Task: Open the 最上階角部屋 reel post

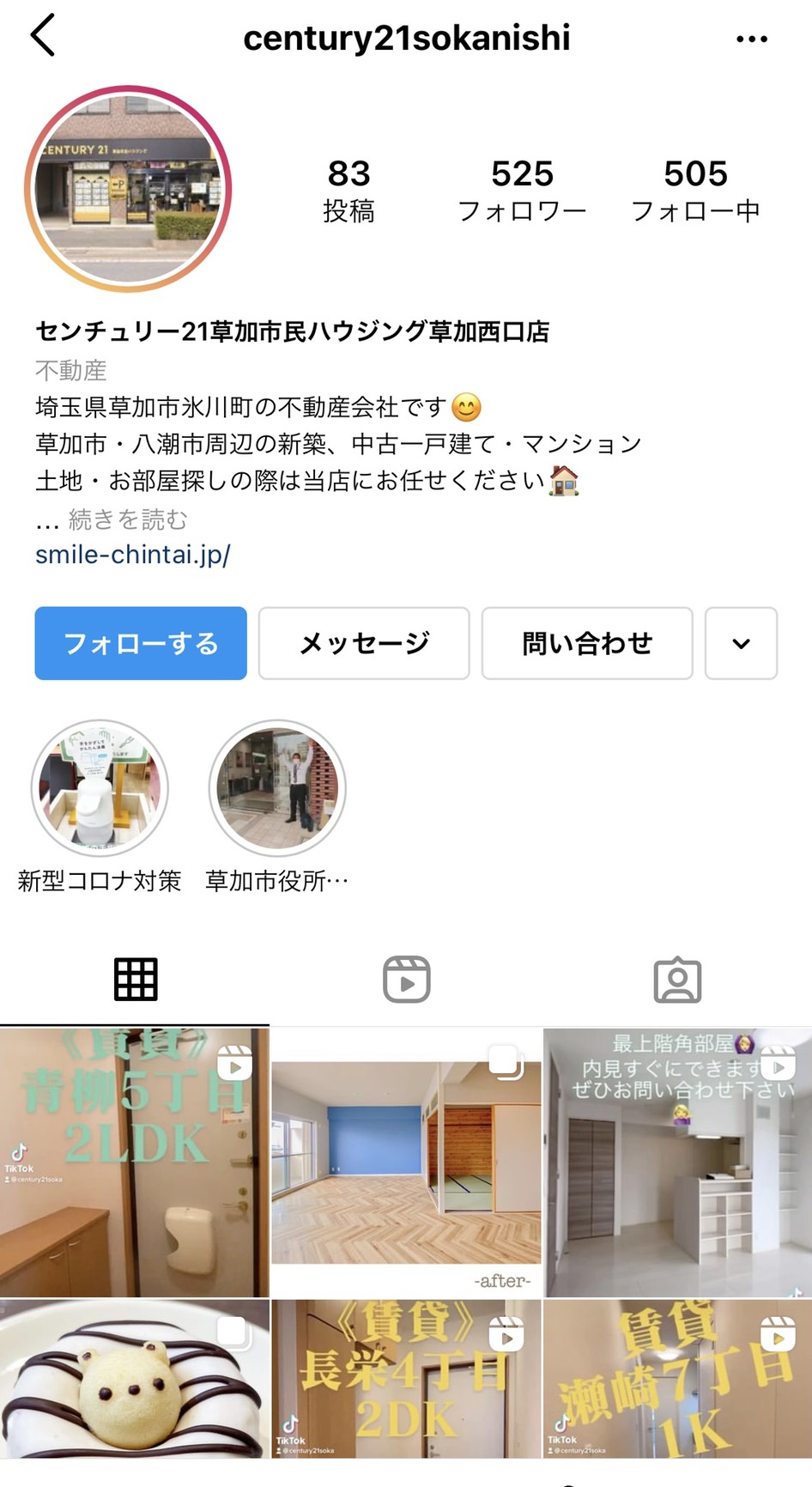Action: (677, 1162)
